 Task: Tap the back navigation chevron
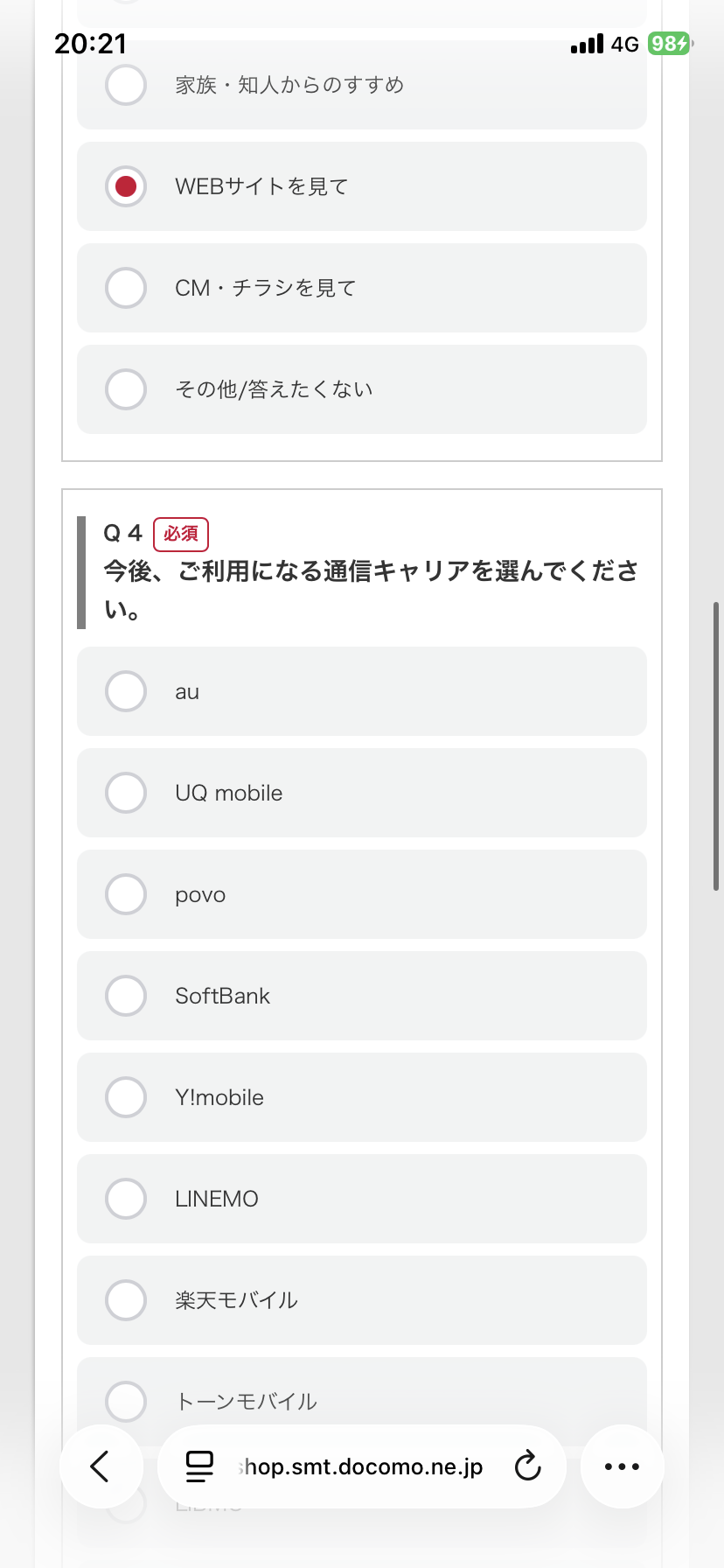coord(101,1466)
